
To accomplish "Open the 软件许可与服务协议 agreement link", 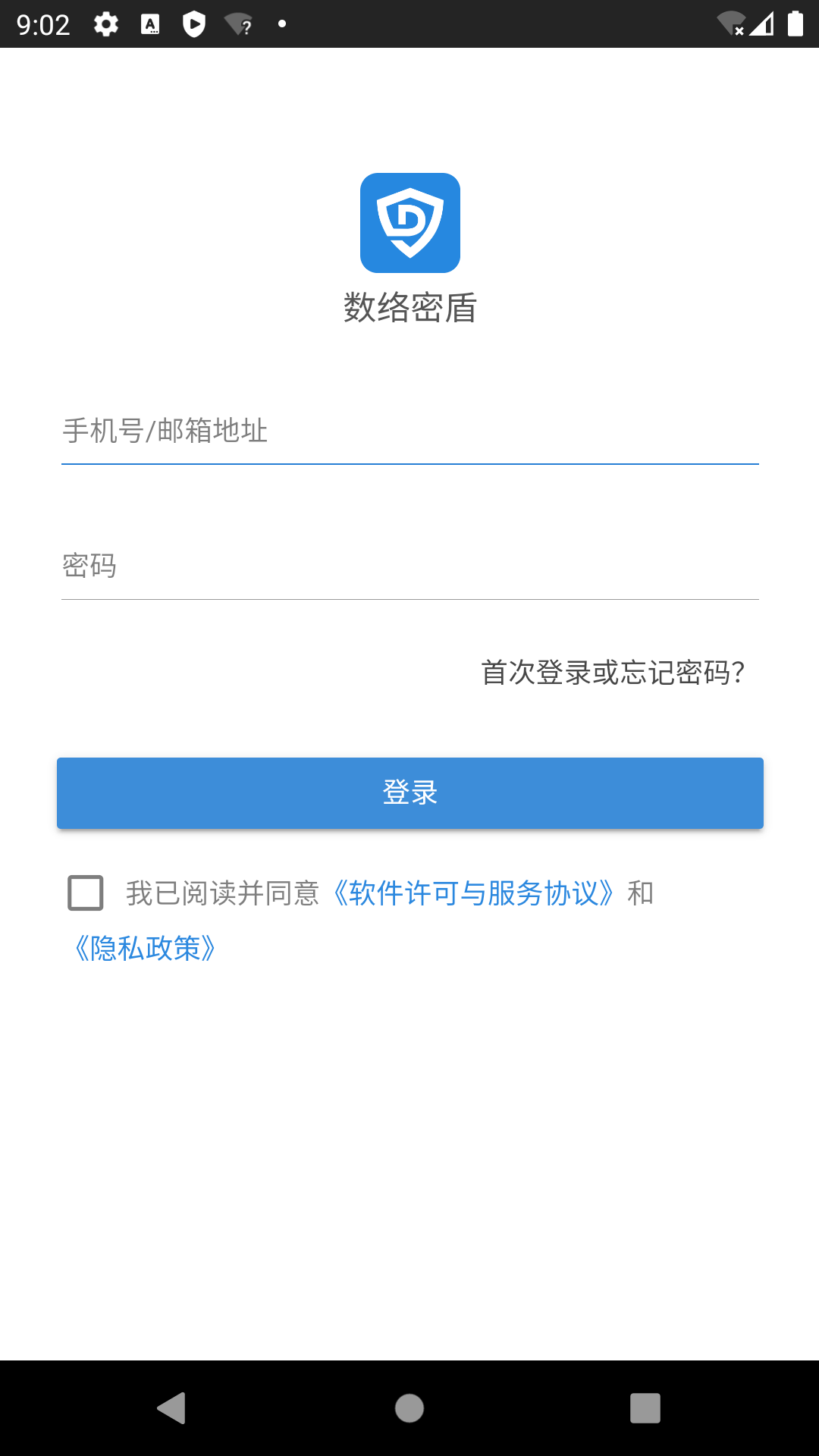I will [474, 893].
